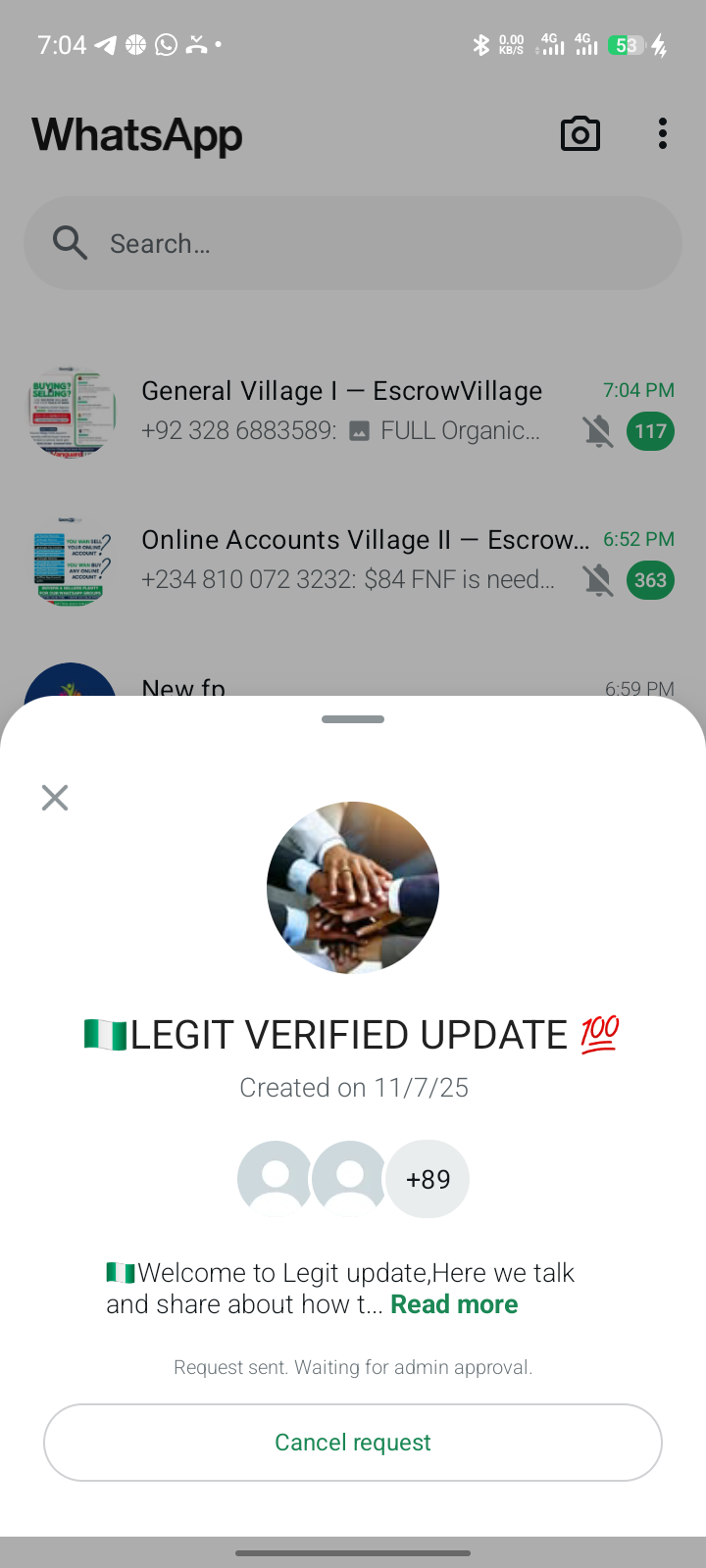
Task: Open General Village I chat
Action: [341, 411]
